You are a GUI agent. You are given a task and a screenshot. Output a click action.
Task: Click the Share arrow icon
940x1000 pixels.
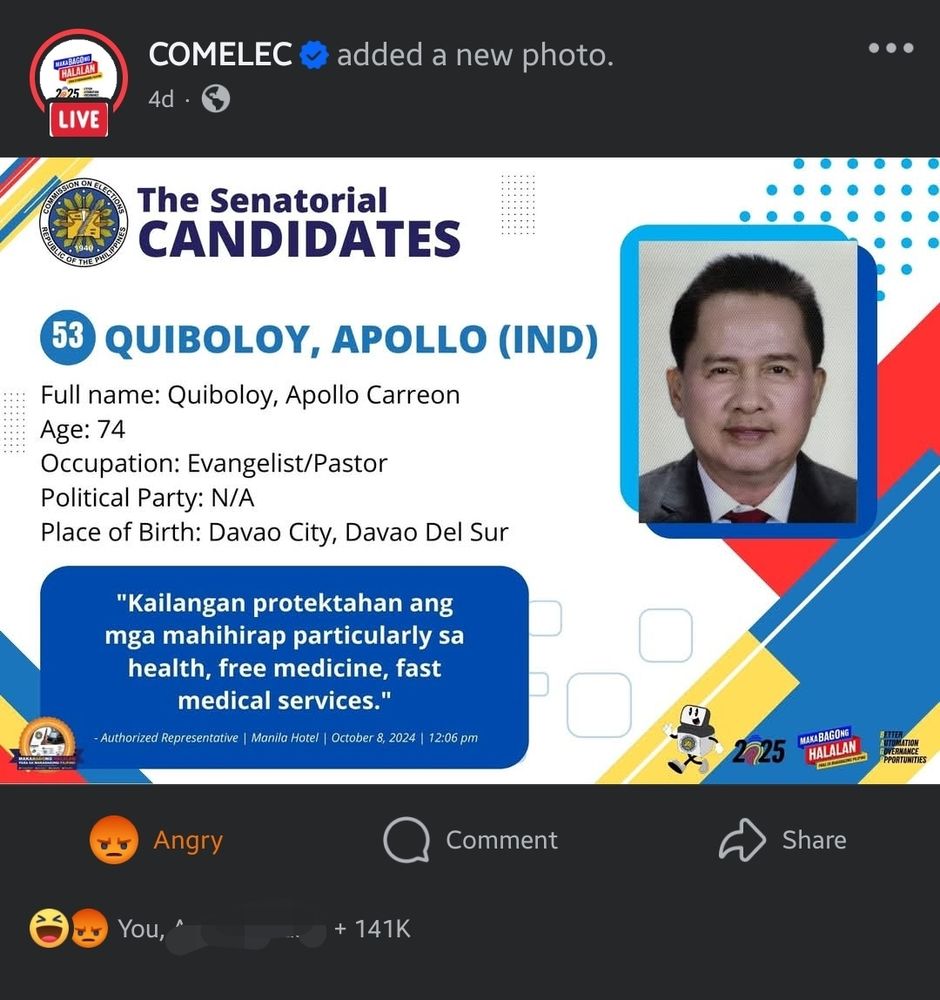pos(740,840)
